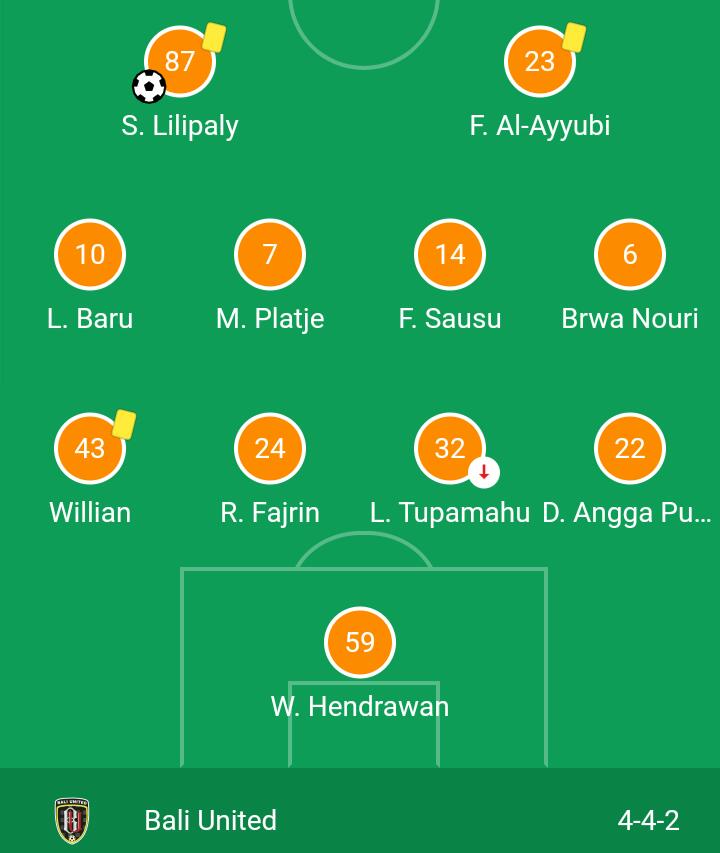Open Willian number 43 profile

point(90,449)
